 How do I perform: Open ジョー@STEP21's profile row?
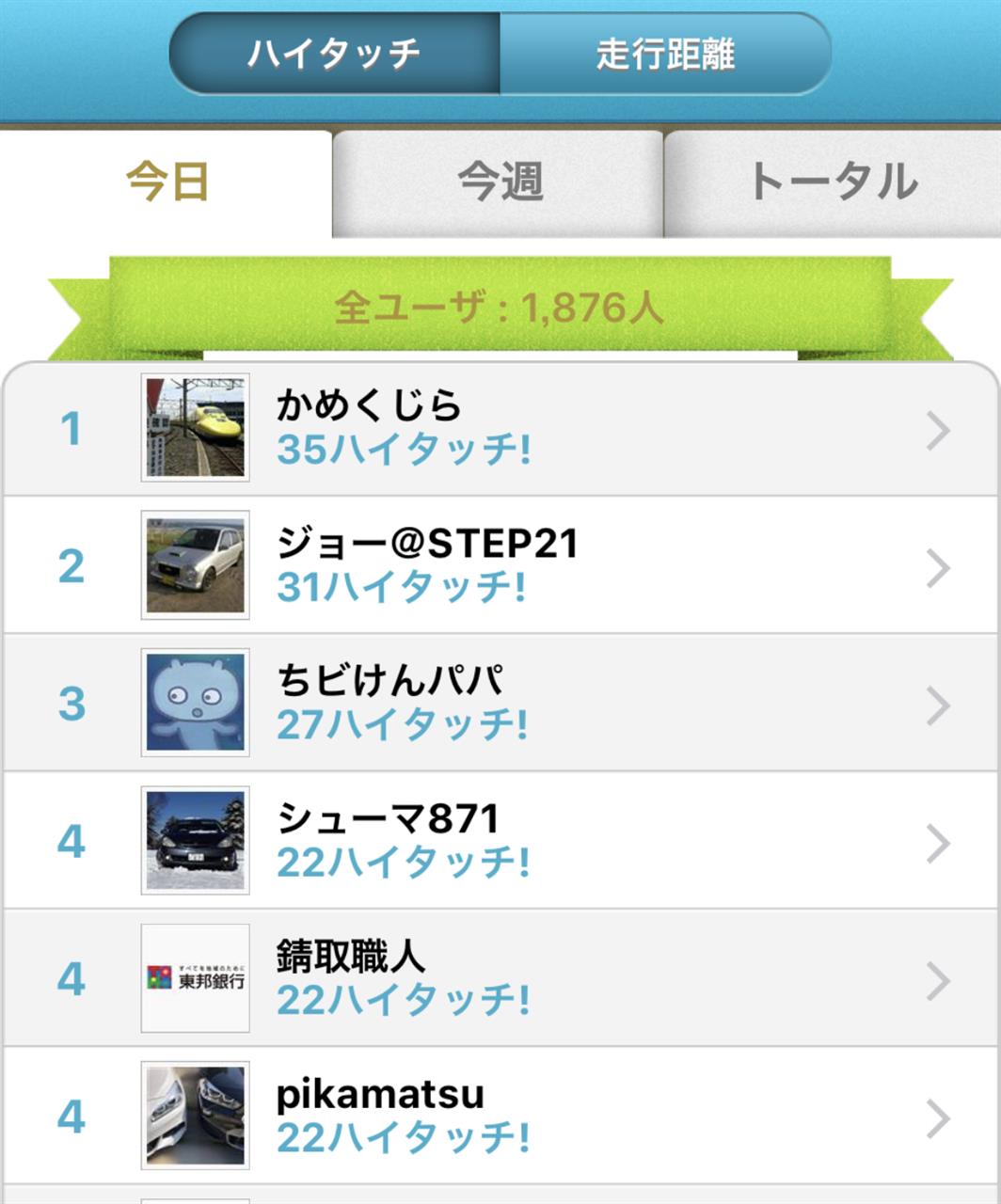(500, 566)
